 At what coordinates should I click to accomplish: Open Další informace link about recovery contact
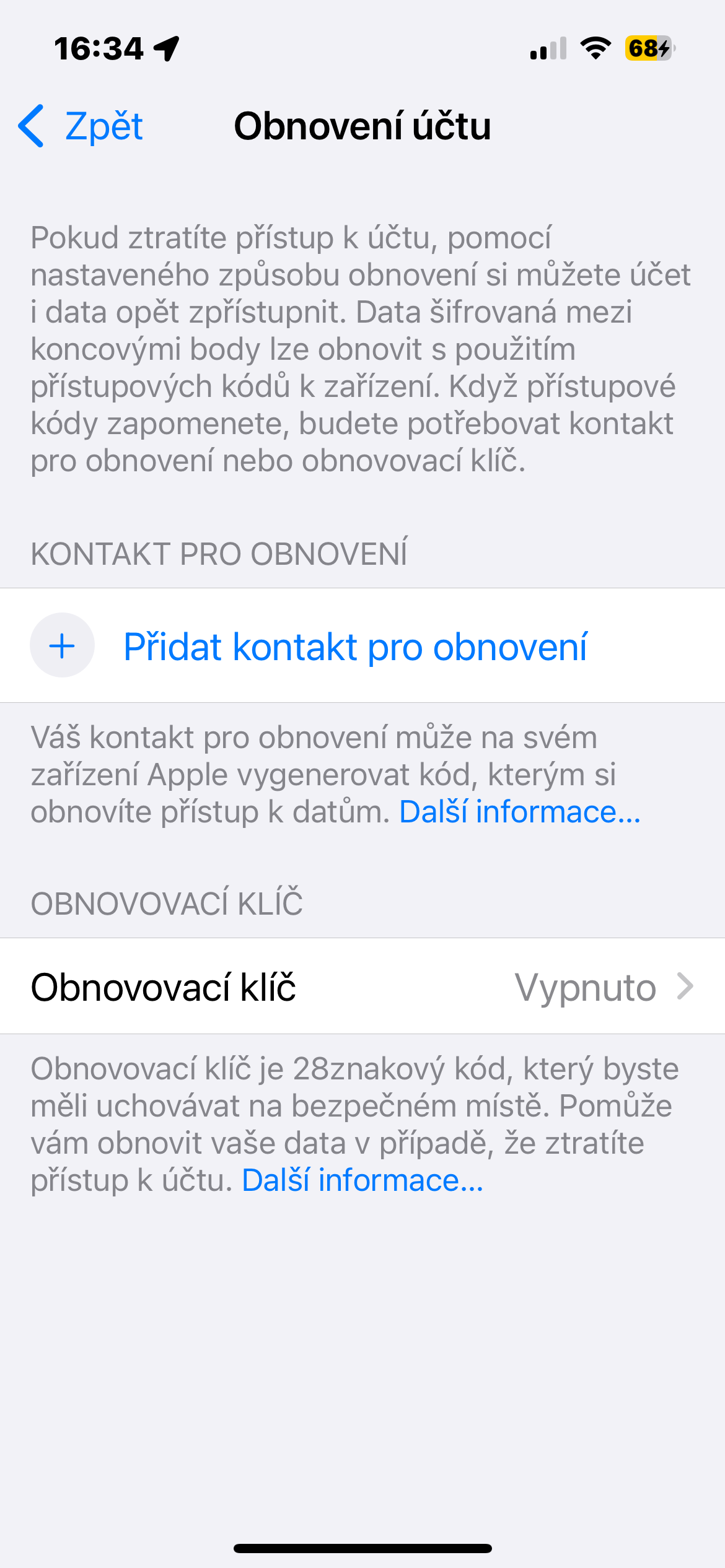click(x=520, y=812)
